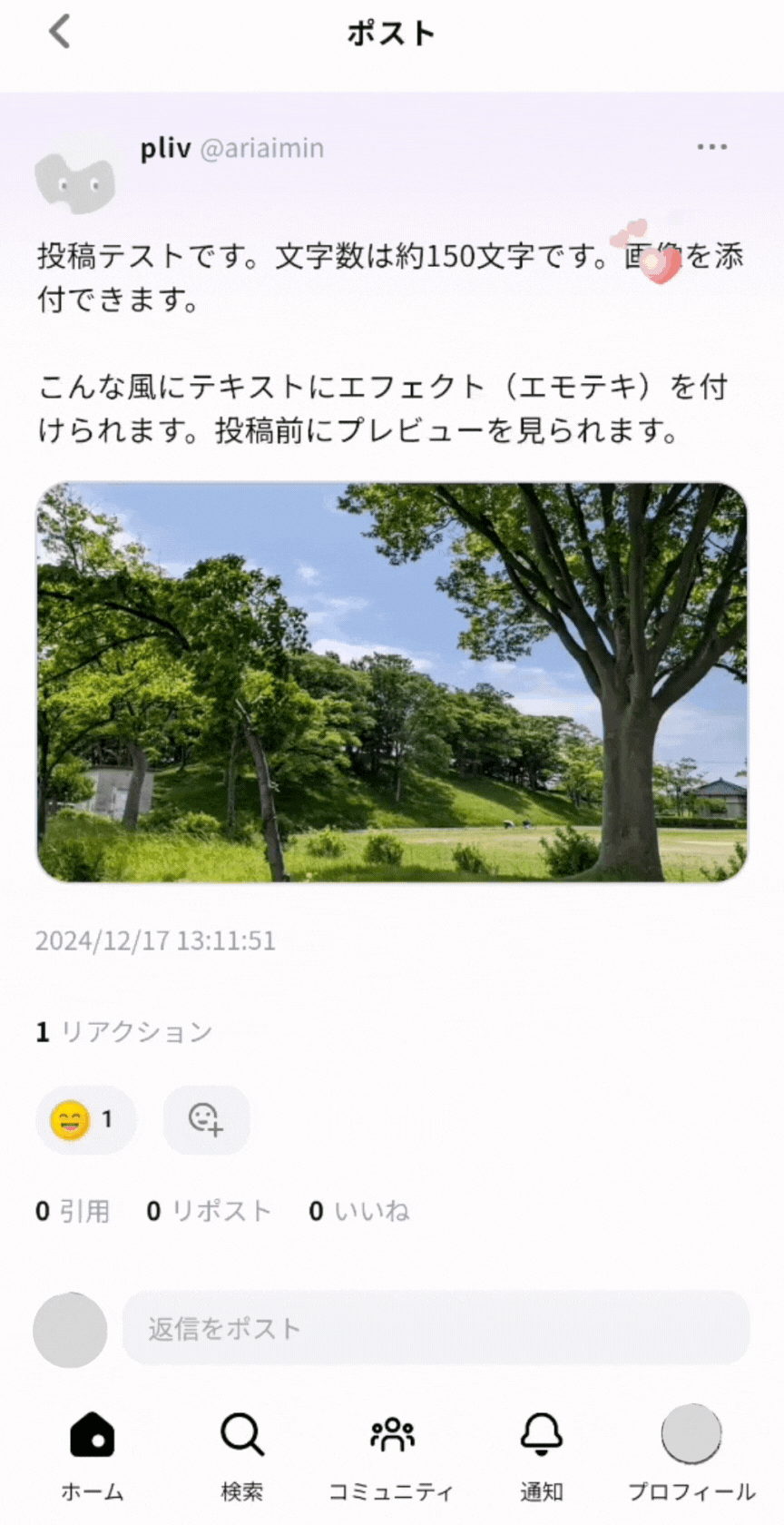The image size is (784, 1525).
Task: Tap the timestamp 2024/12/17 13:11:51
Action: pos(155,941)
